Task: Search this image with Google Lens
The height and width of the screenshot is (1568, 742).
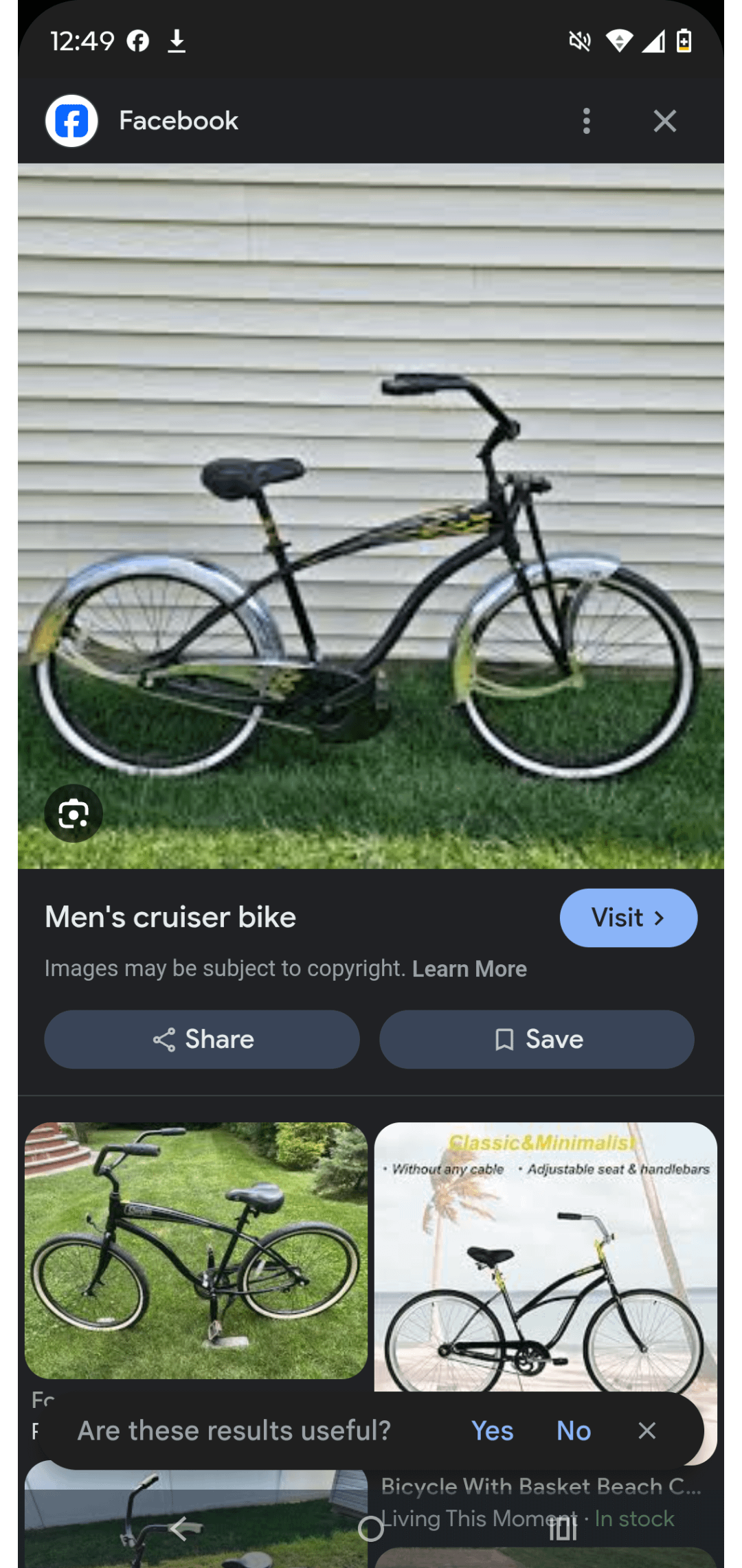Action: [74, 814]
